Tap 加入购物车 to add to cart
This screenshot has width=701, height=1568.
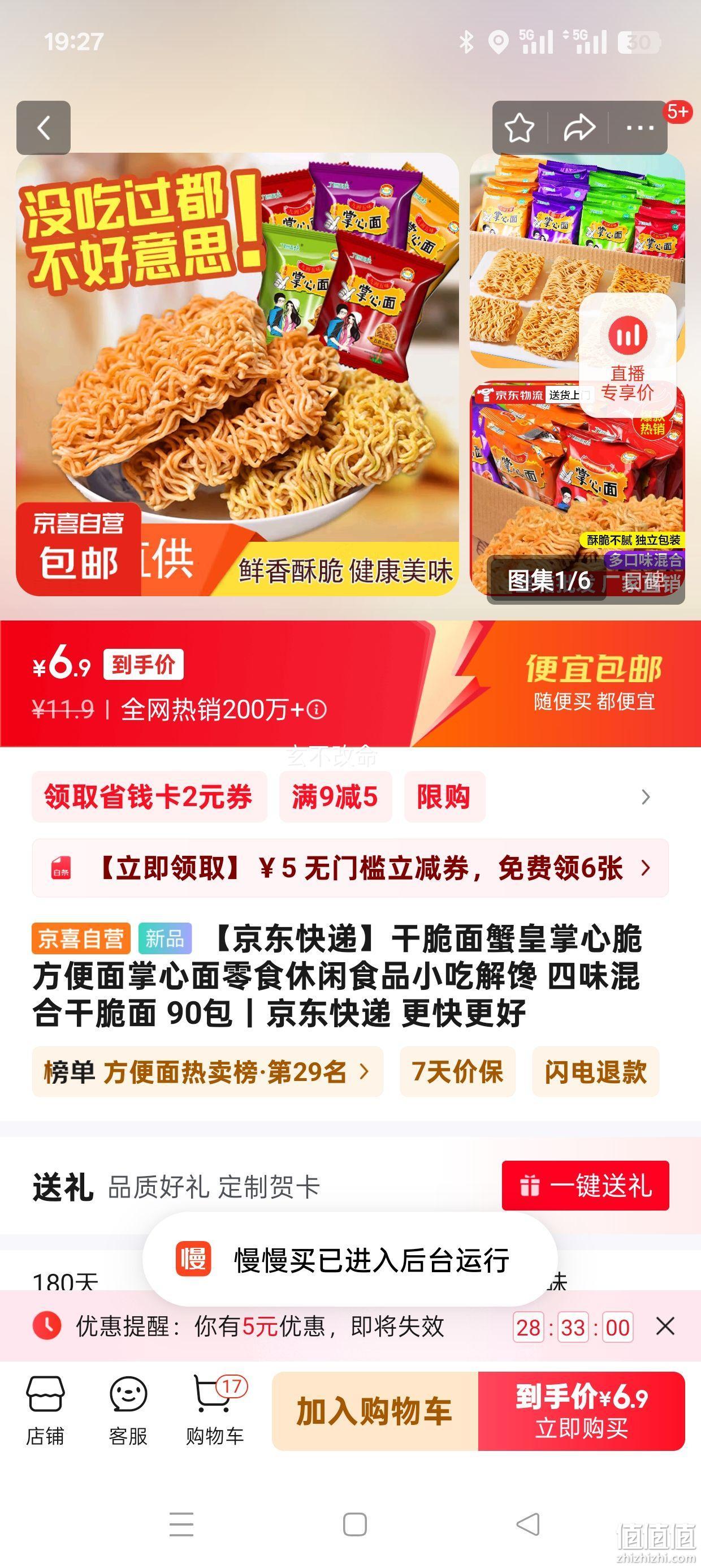click(374, 1411)
